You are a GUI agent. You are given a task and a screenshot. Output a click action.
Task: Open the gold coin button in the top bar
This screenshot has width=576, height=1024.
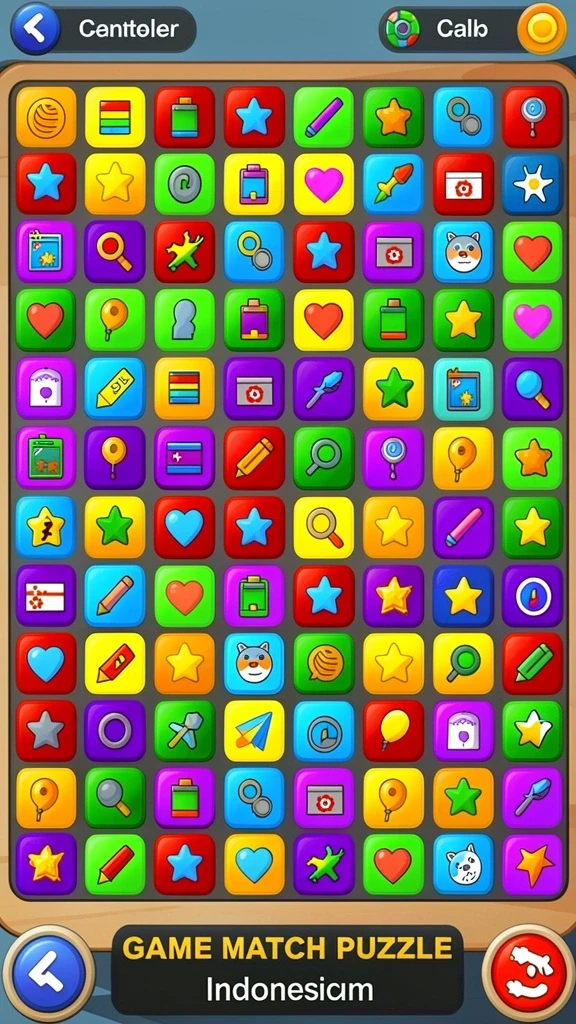(x=541, y=28)
